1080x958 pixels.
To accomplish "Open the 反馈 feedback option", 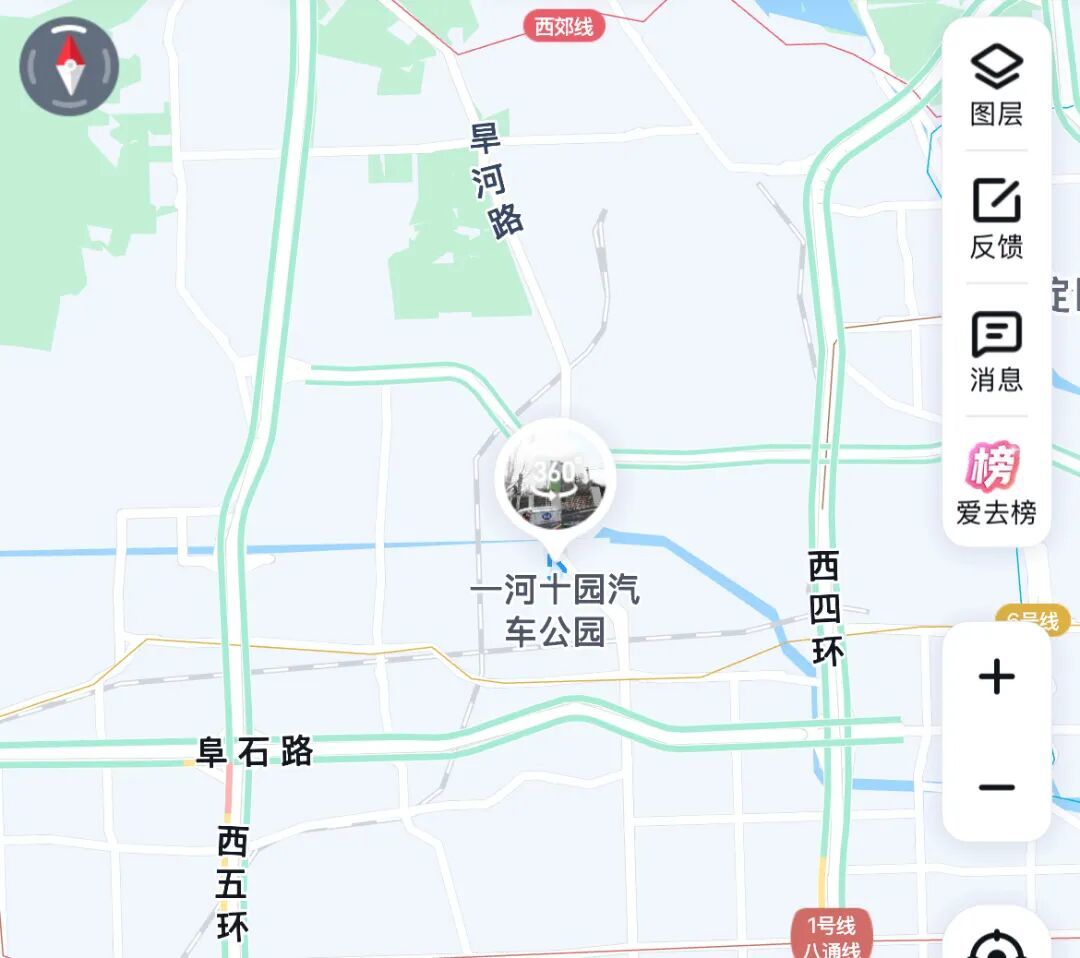I will coord(996,218).
